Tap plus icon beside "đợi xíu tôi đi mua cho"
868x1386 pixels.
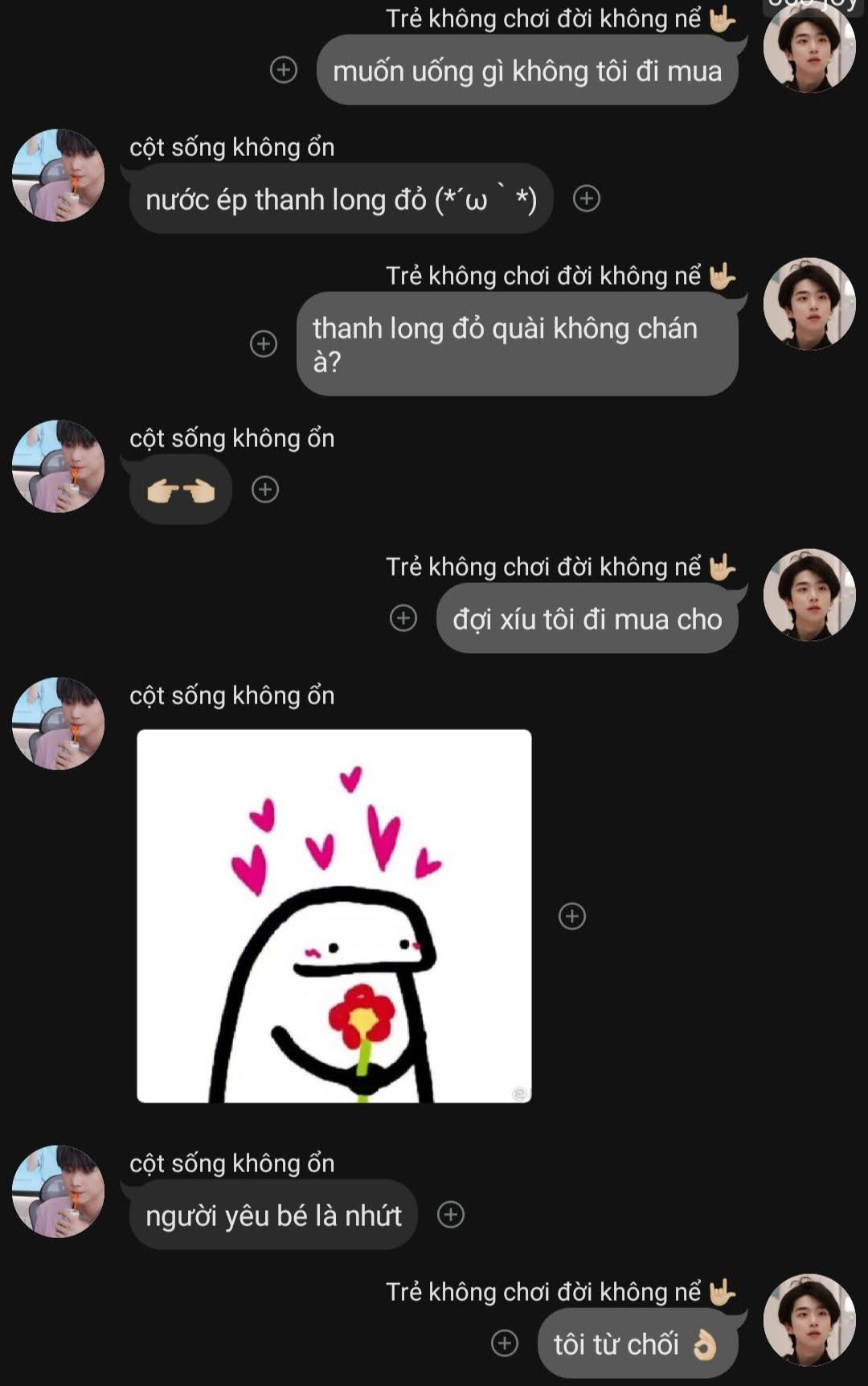click(x=403, y=618)
